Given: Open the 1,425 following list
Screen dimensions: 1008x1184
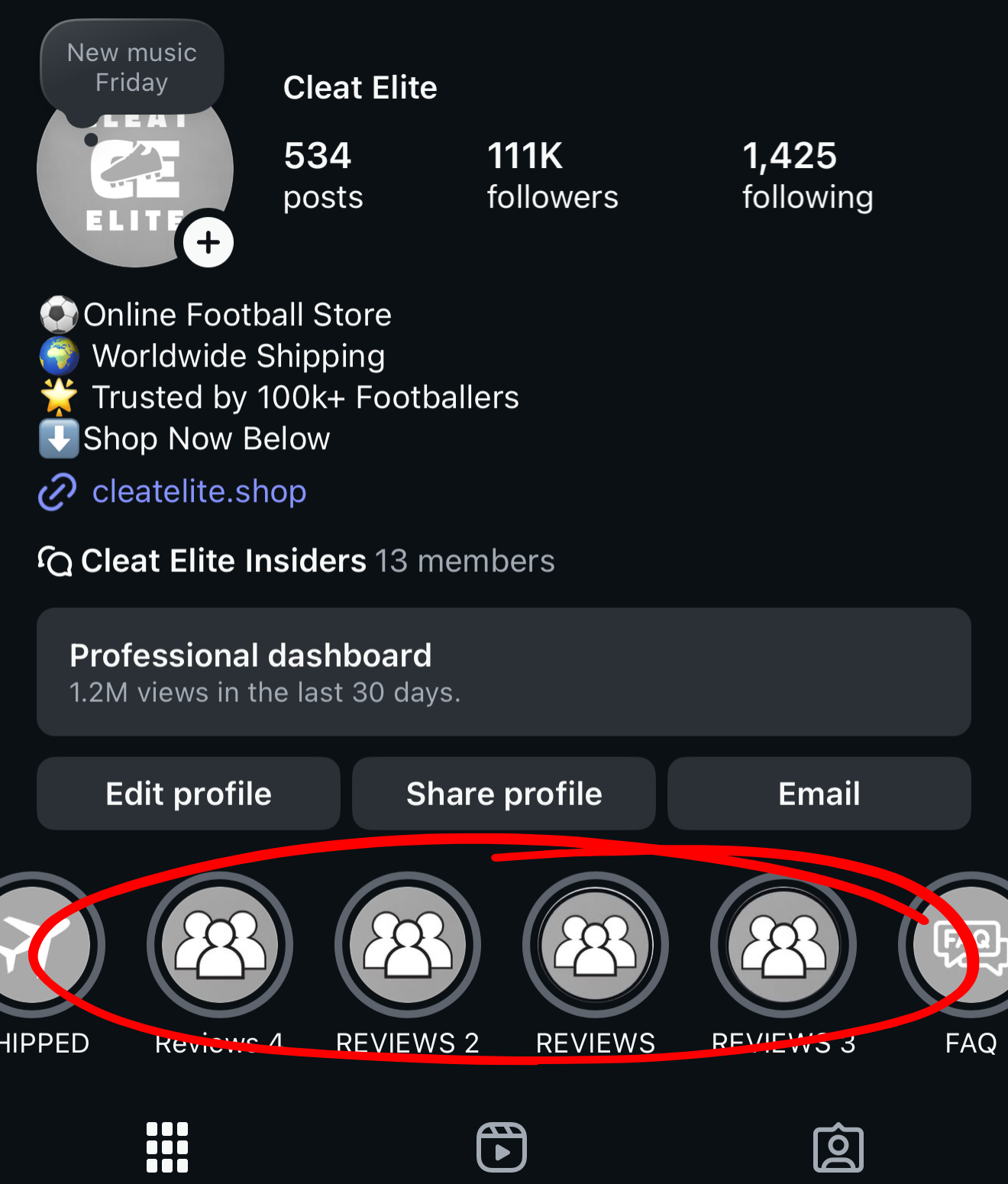Looking at the screenshot, I should (807, 176).
